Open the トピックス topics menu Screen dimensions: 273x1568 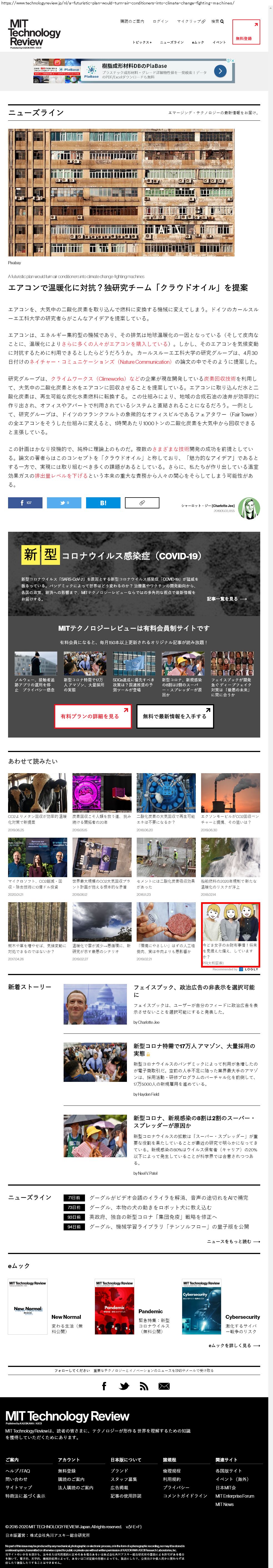(142, 42)
